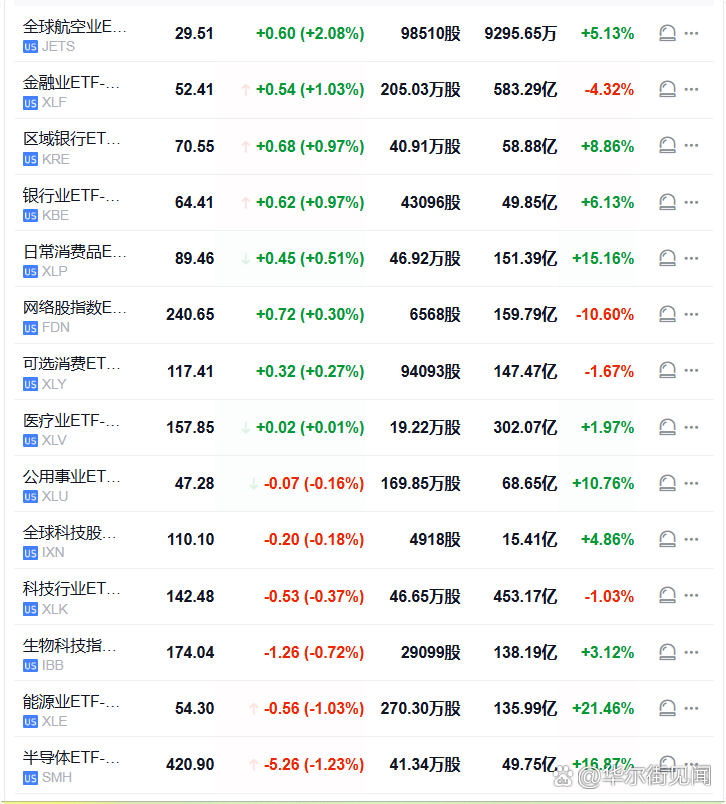
Task: Set a price alert bell for JETS
Action: click(668, 33)
